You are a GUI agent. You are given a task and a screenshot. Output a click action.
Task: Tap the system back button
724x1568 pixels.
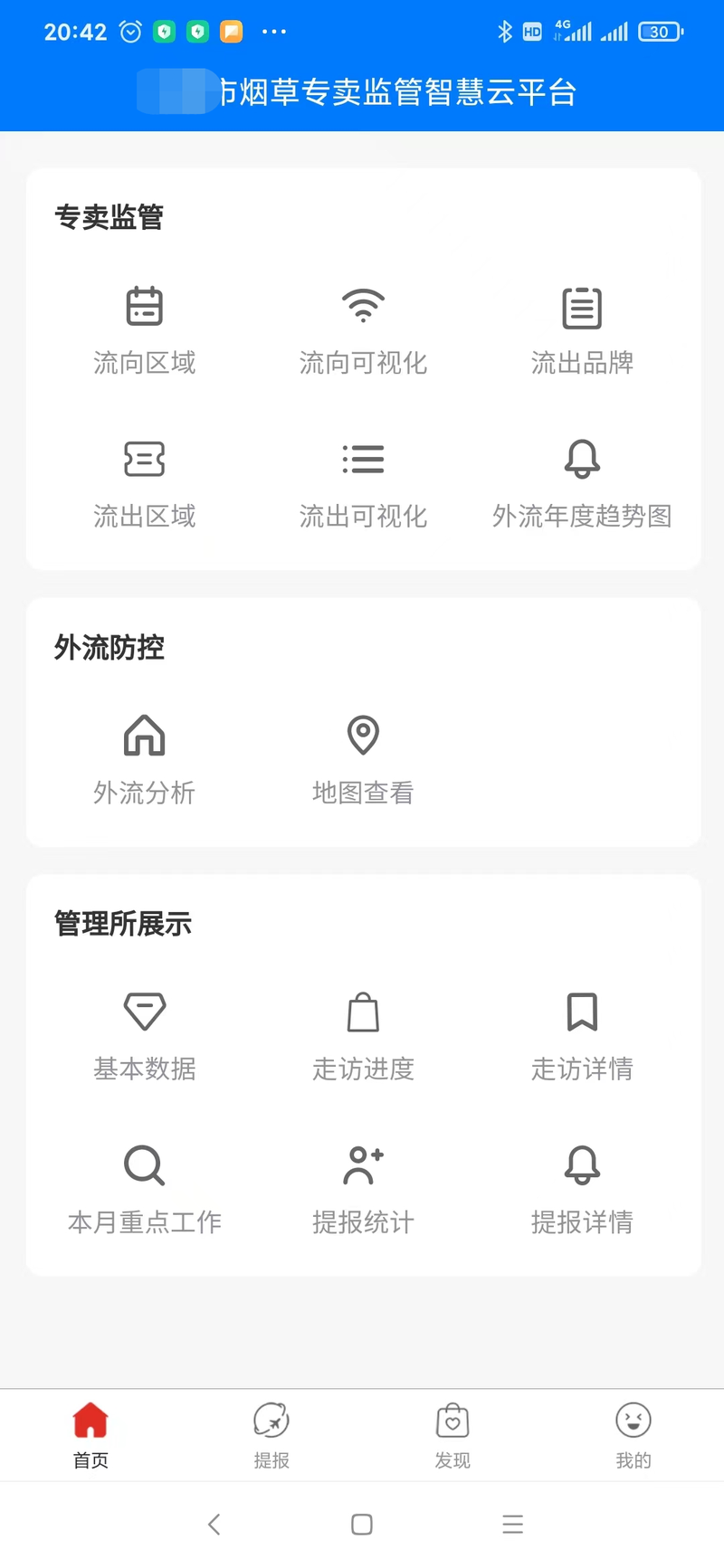214,1525
